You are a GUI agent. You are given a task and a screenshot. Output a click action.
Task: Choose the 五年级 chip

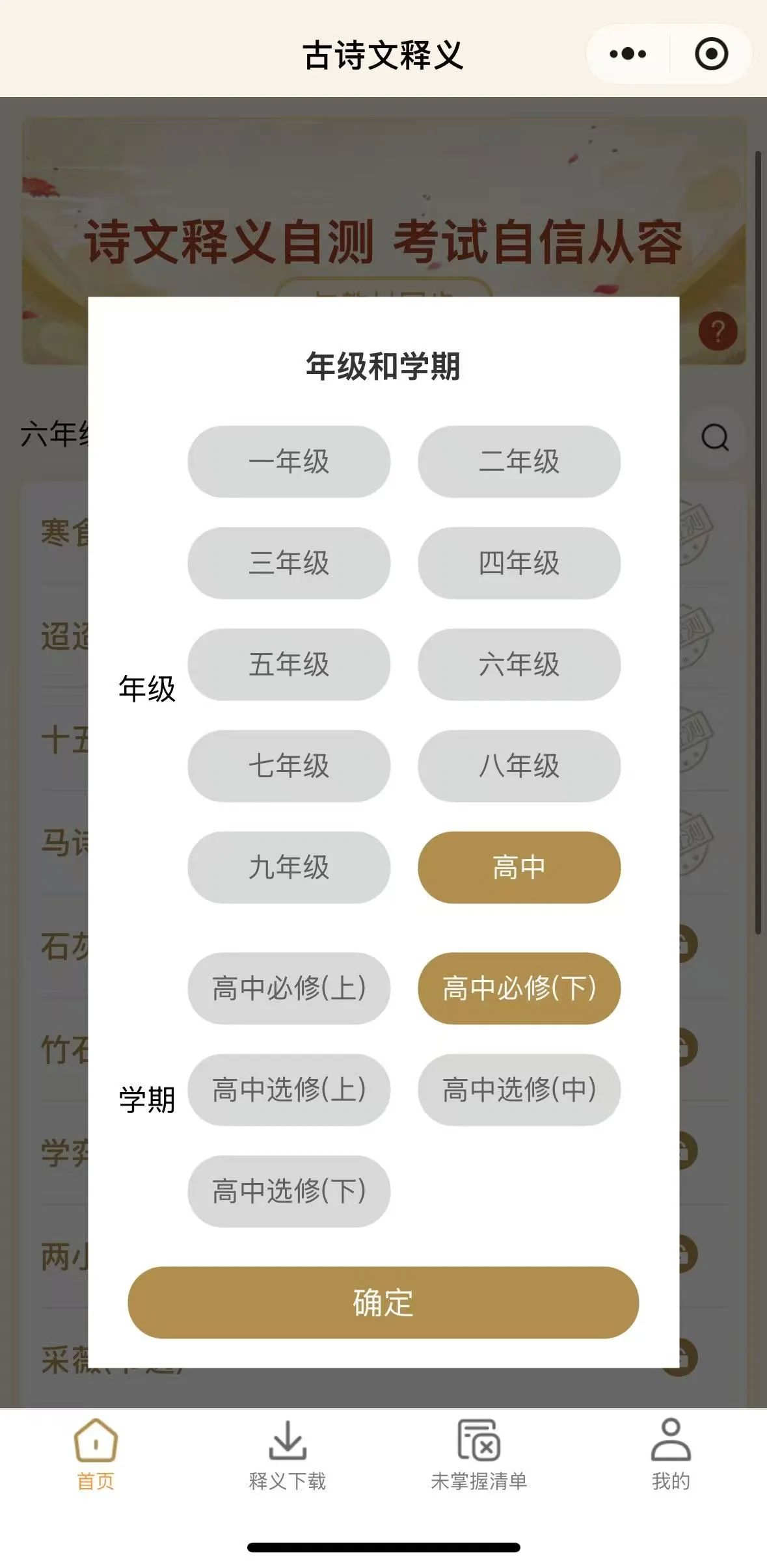coord(289,665)
